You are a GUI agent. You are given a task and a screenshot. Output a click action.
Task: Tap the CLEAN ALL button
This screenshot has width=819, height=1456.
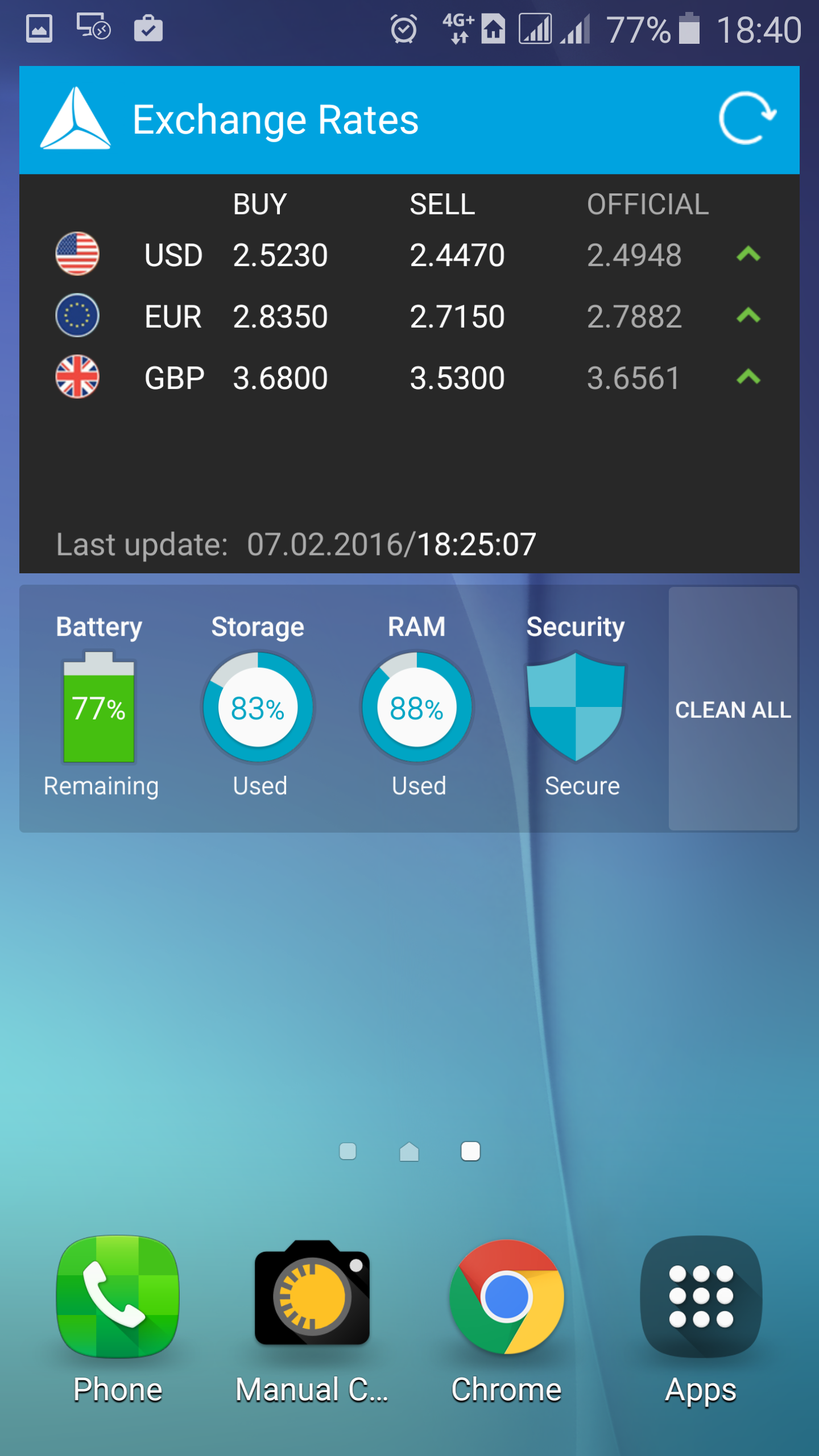coord(733,709)
